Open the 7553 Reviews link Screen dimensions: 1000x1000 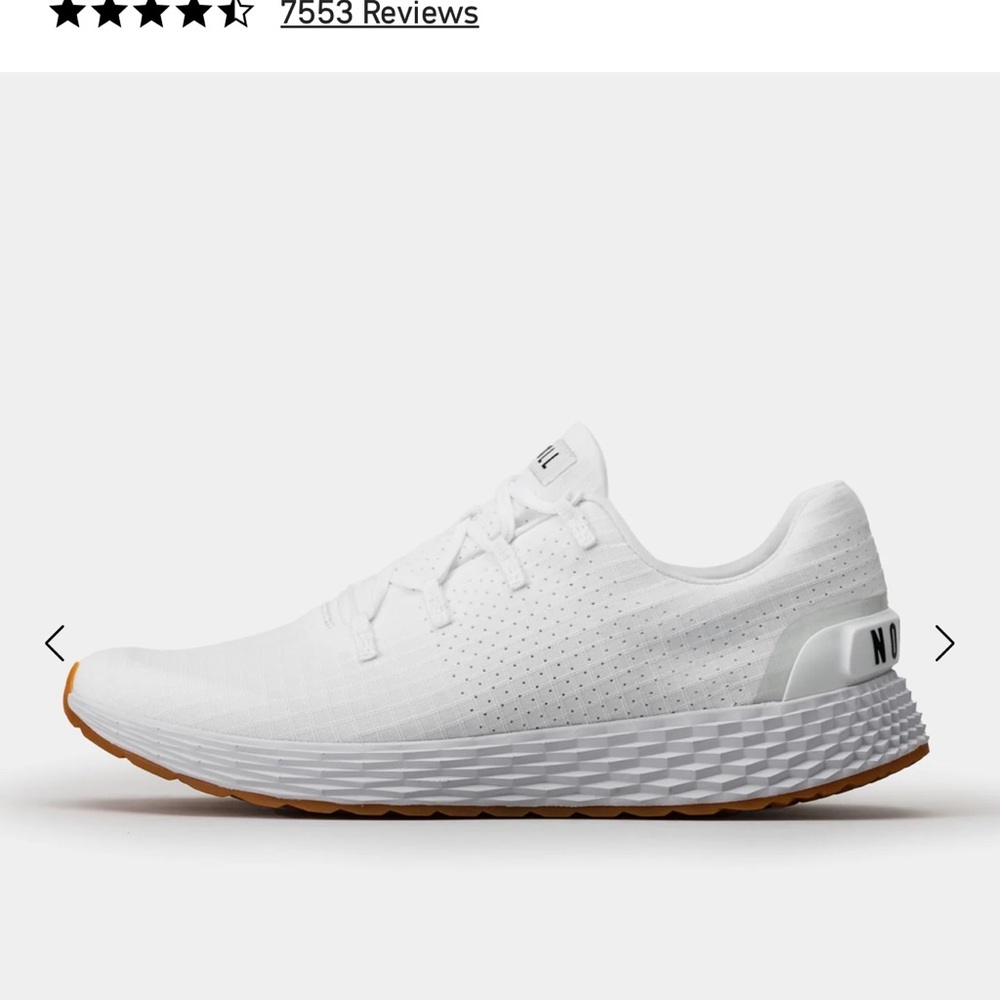pos(379,14)
